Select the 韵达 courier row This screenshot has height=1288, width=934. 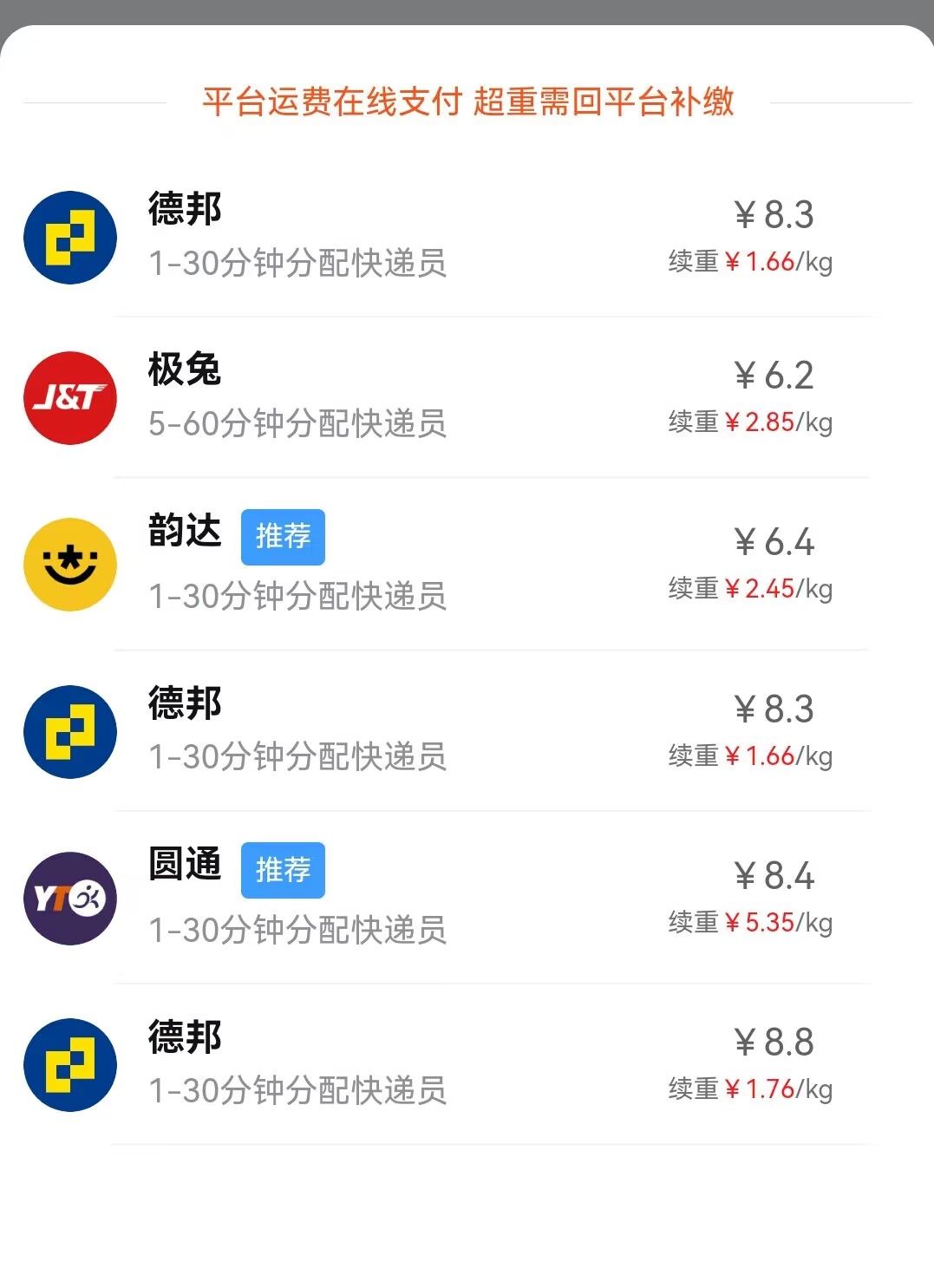[467, 564]
